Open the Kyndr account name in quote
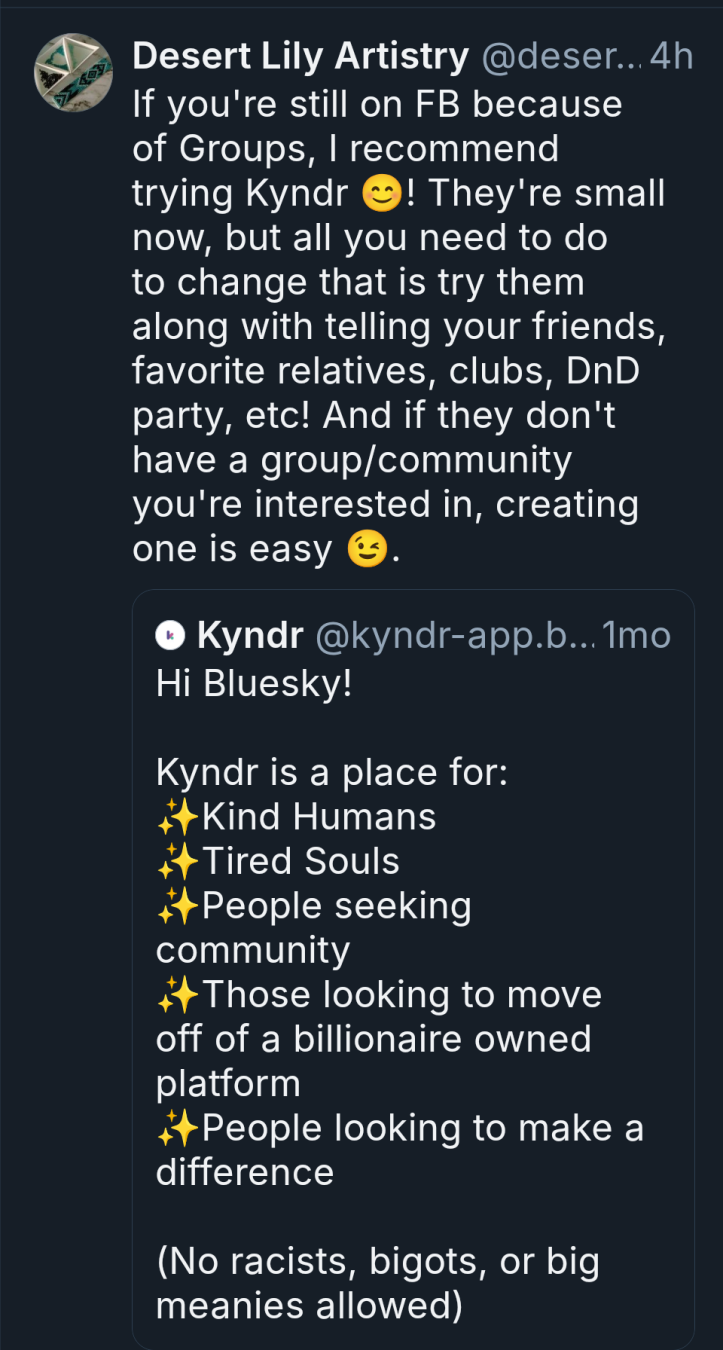723x1350 pixels. [250, 634]
